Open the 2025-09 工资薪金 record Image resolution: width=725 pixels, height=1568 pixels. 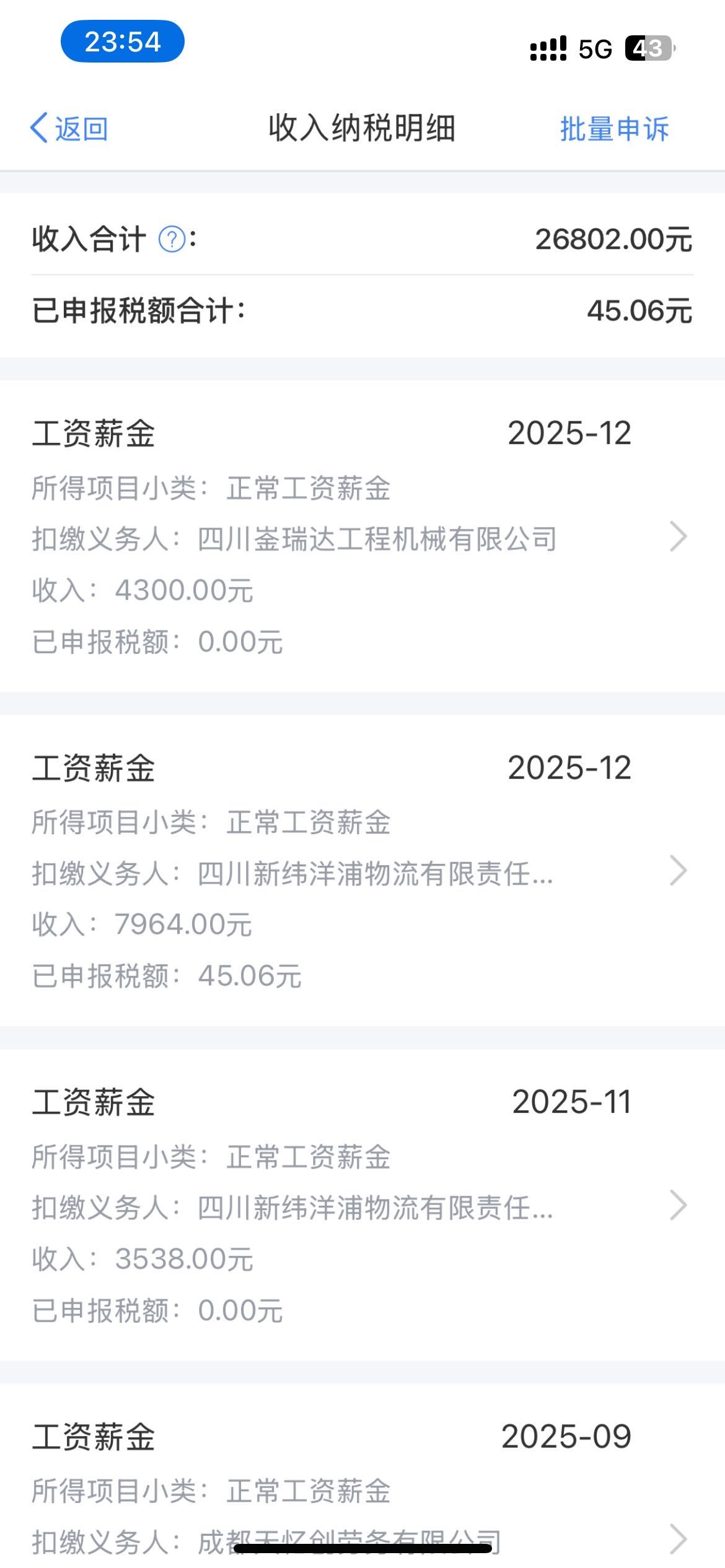click(362, 1486)
